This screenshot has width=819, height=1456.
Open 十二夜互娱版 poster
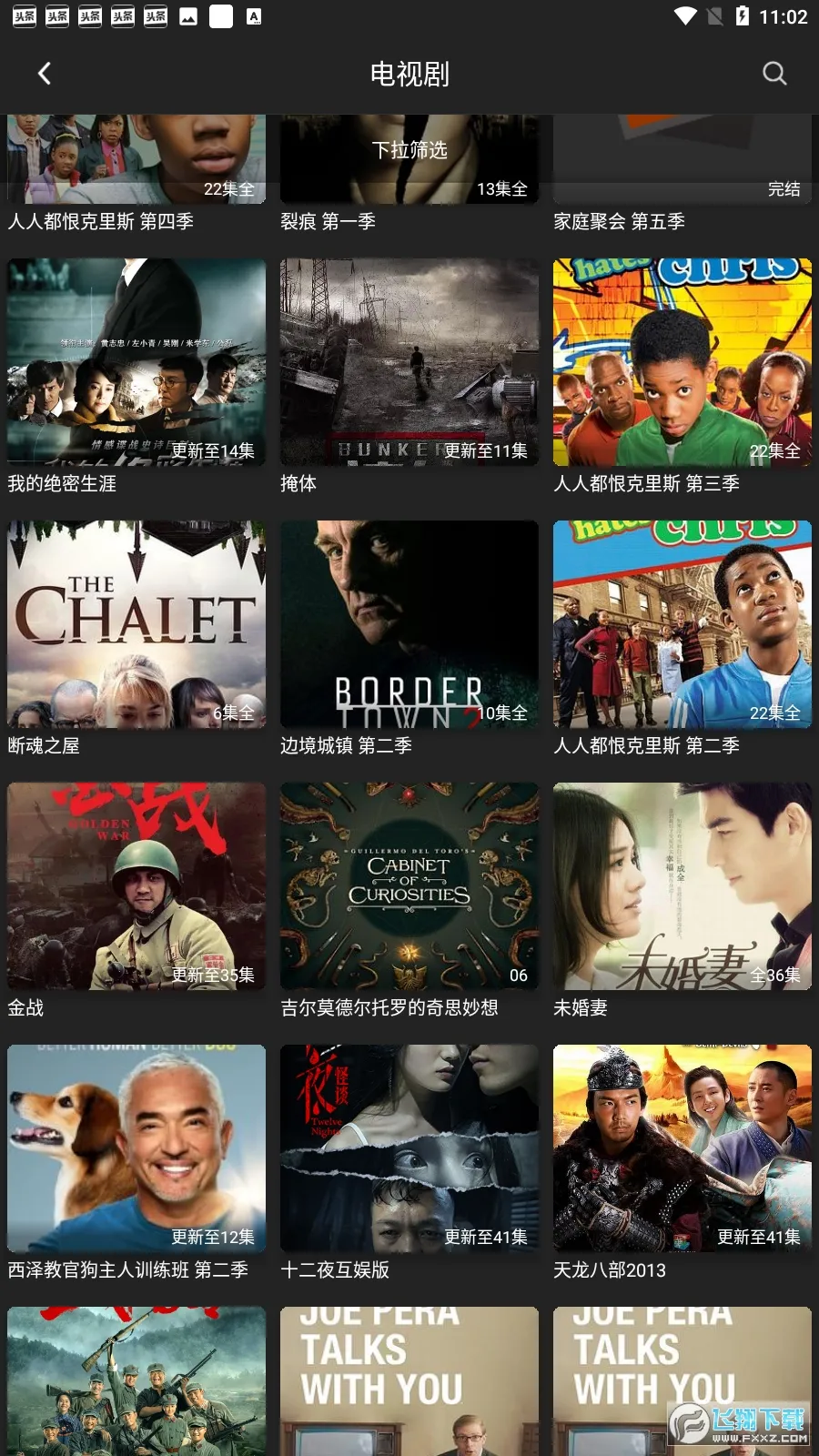[x=409, y=1148]
